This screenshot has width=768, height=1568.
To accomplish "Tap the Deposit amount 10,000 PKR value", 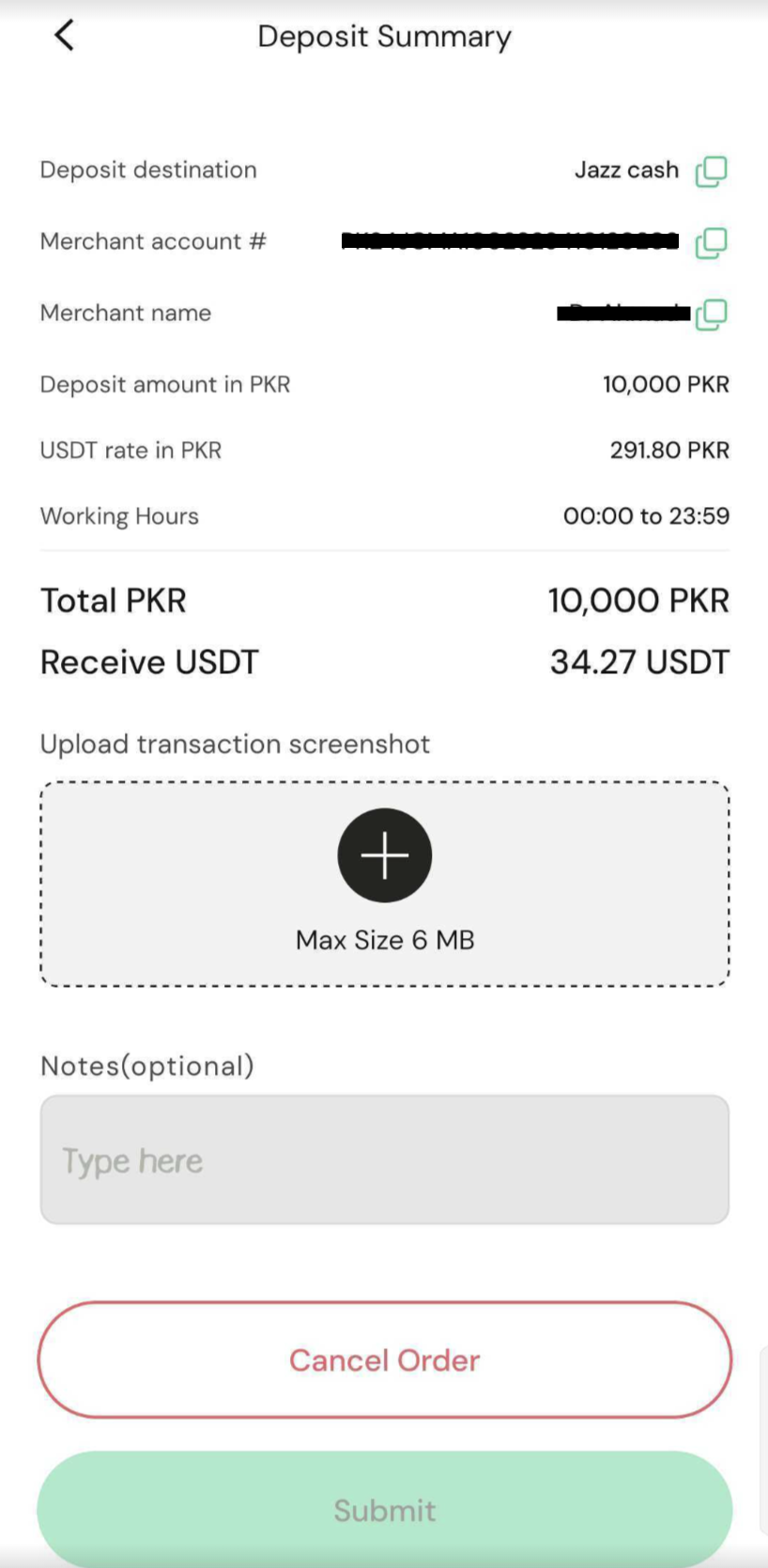I will click(666, 384).
